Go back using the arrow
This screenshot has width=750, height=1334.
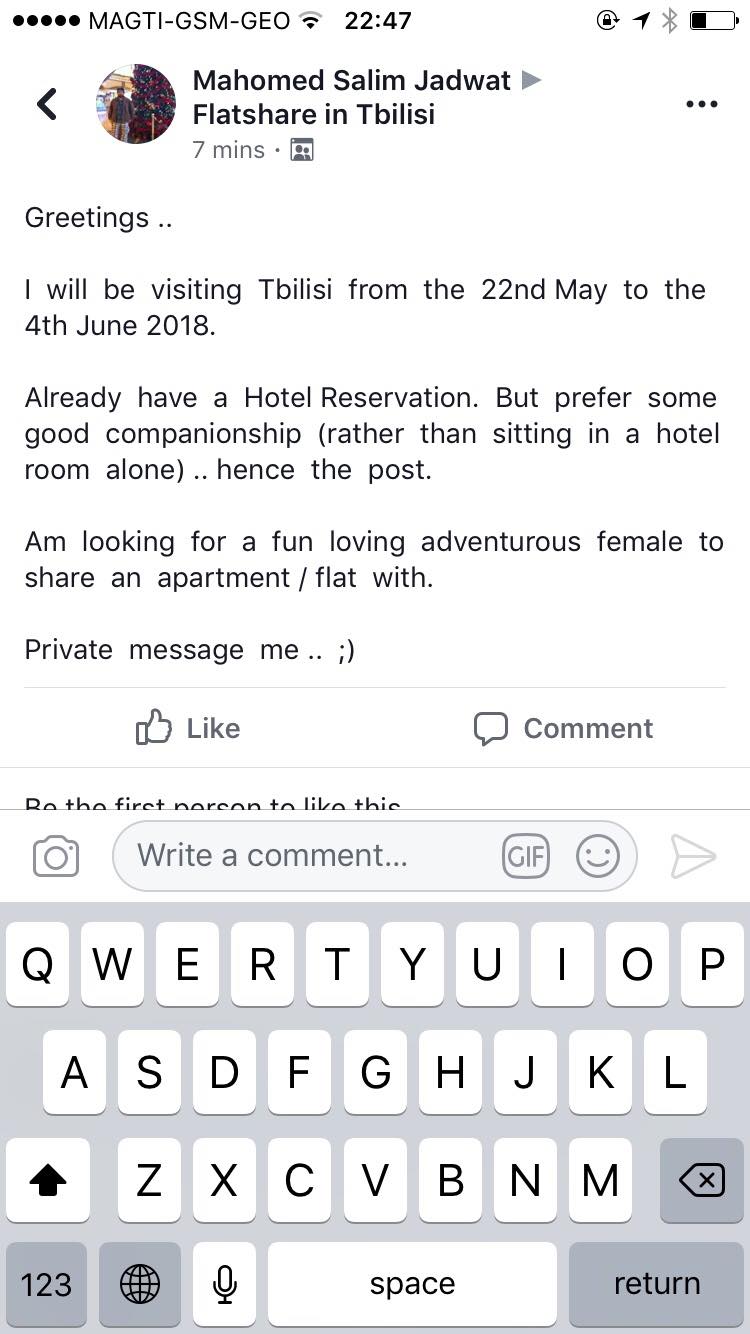tap(47, 104)
